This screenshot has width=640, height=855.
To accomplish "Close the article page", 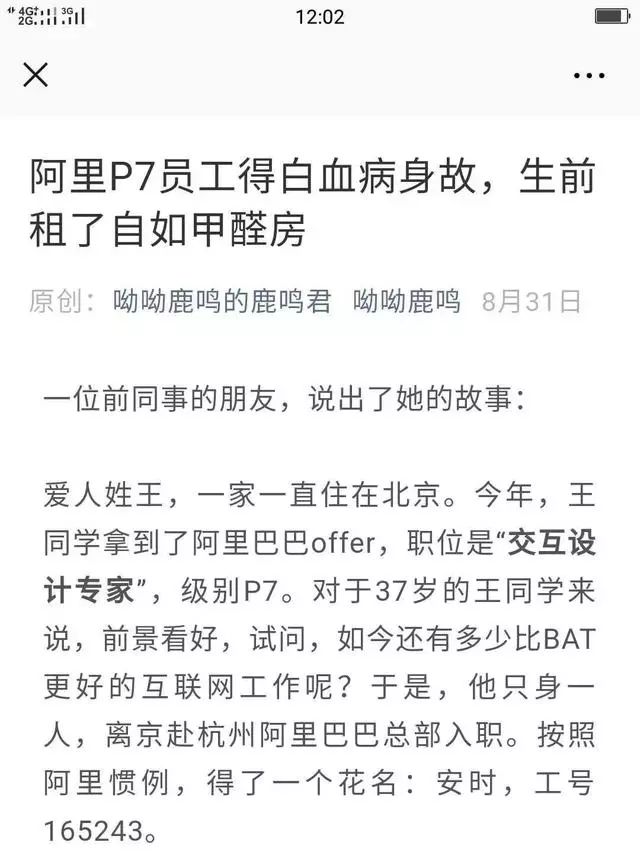I will tap(35, 75).
